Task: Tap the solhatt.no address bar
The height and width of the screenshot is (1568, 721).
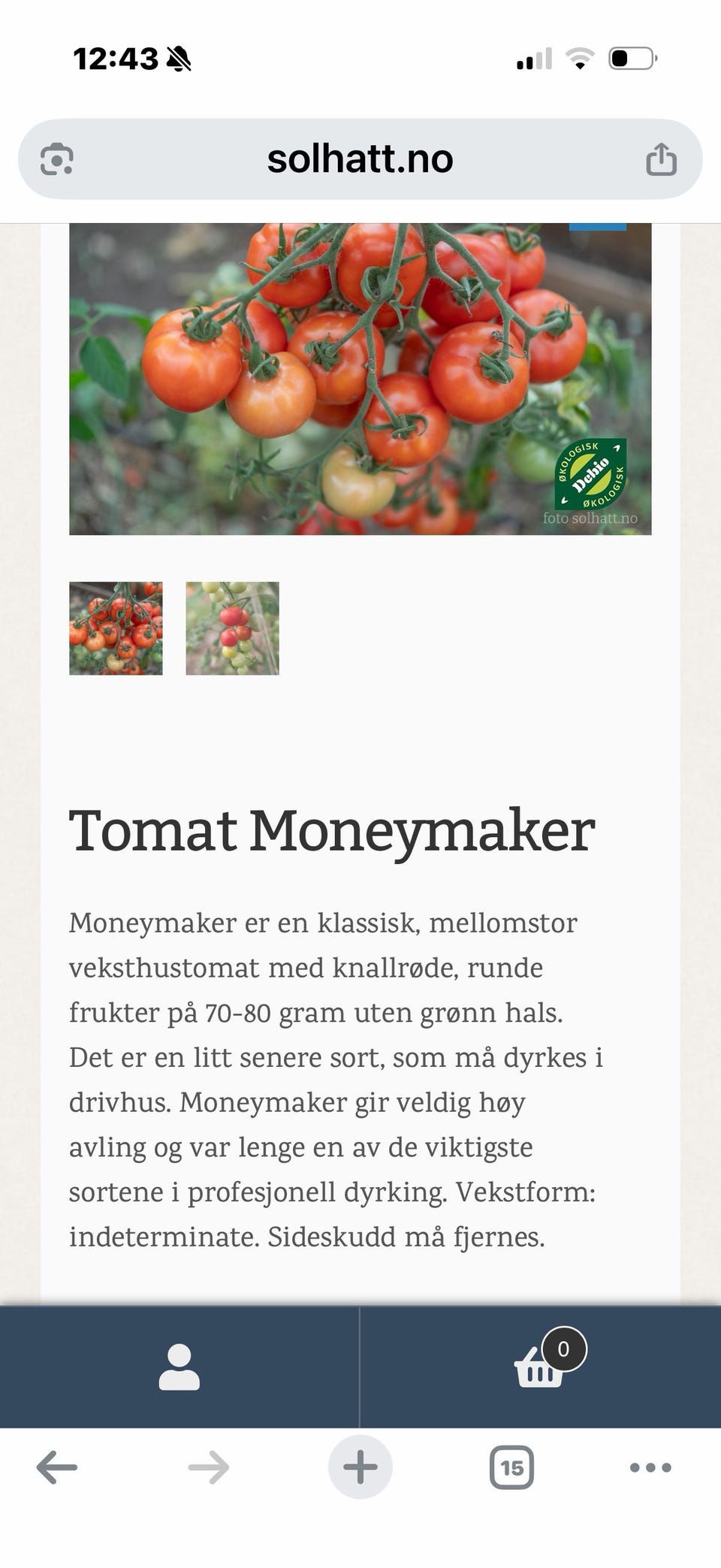Action: pos(360,159)
